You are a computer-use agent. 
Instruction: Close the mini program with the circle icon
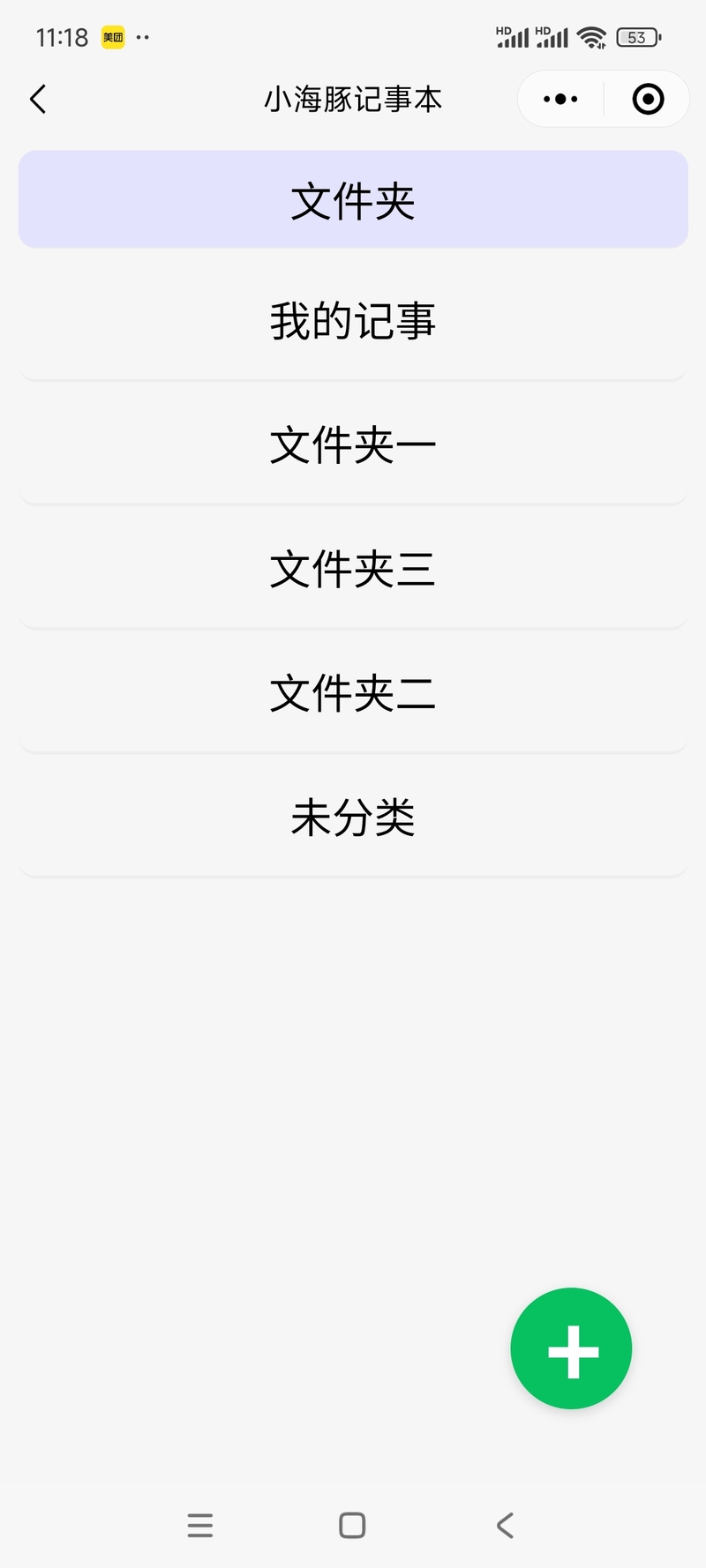click(x=648, y=100)
